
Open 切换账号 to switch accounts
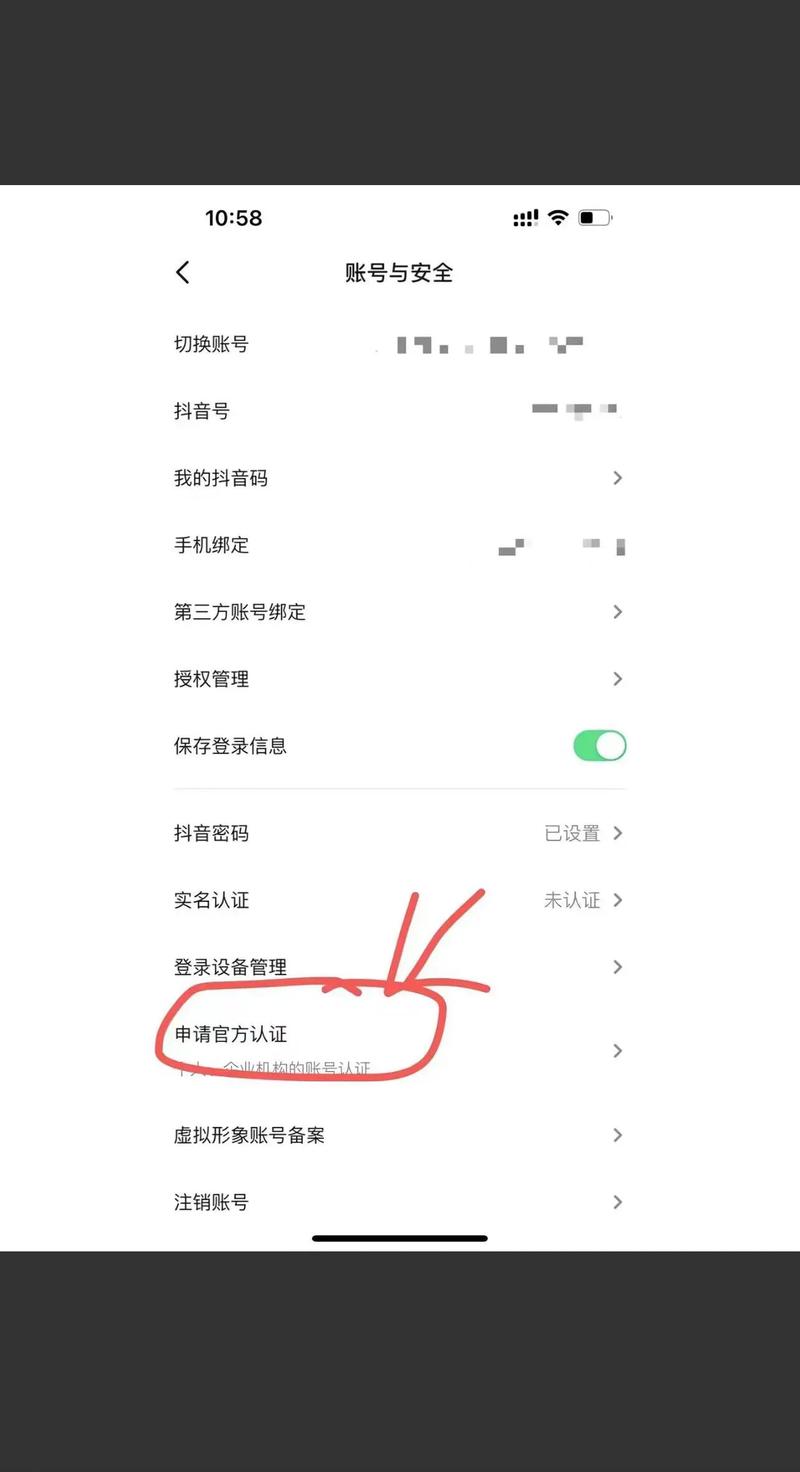tap(400, 344)
